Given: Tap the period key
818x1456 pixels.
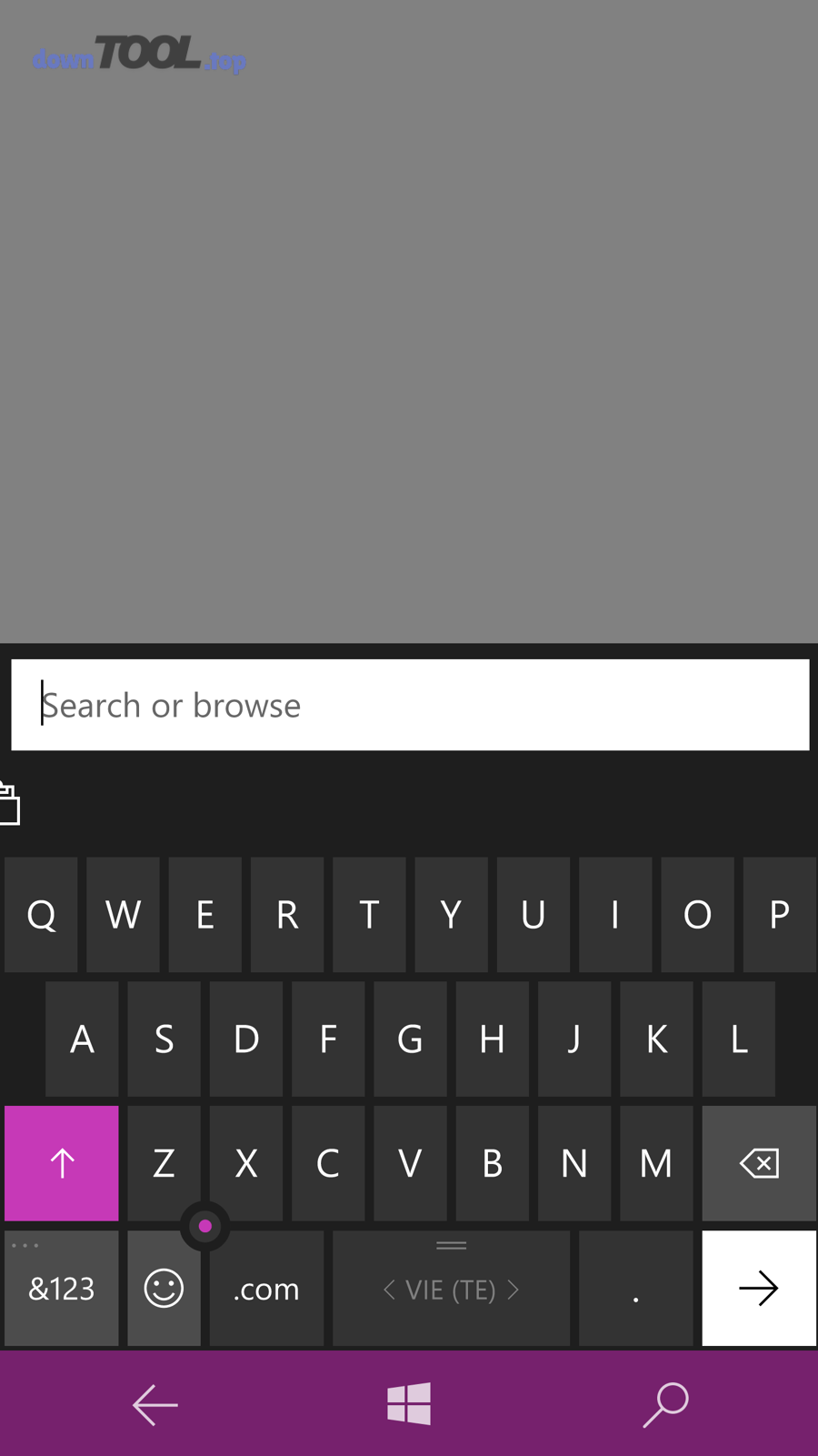Looking at the screenshot, I should point(635,1288).
